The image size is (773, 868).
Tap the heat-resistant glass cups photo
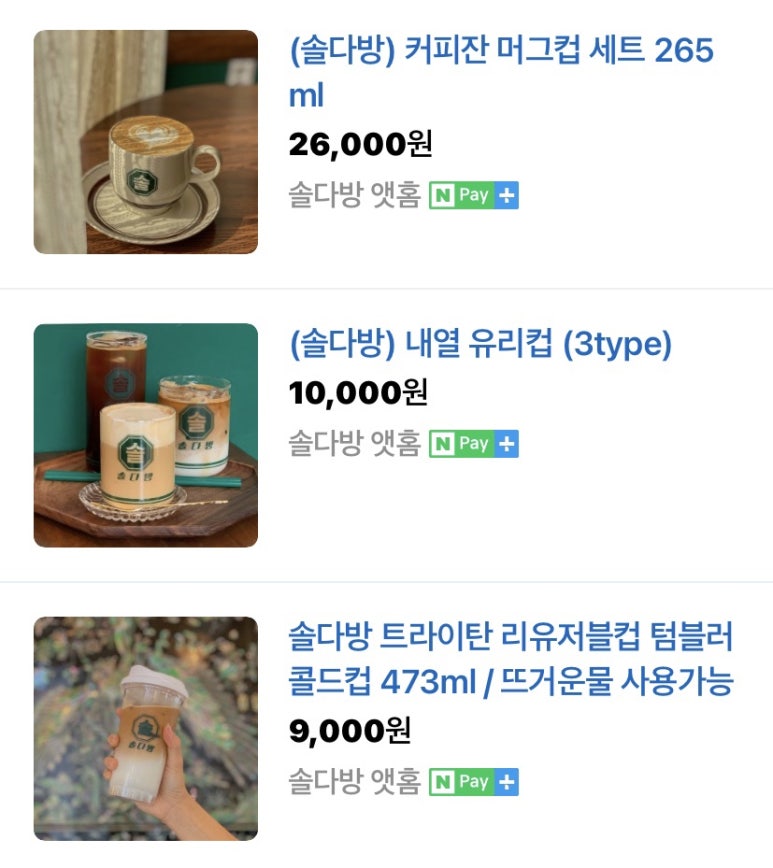click(146, 435)
